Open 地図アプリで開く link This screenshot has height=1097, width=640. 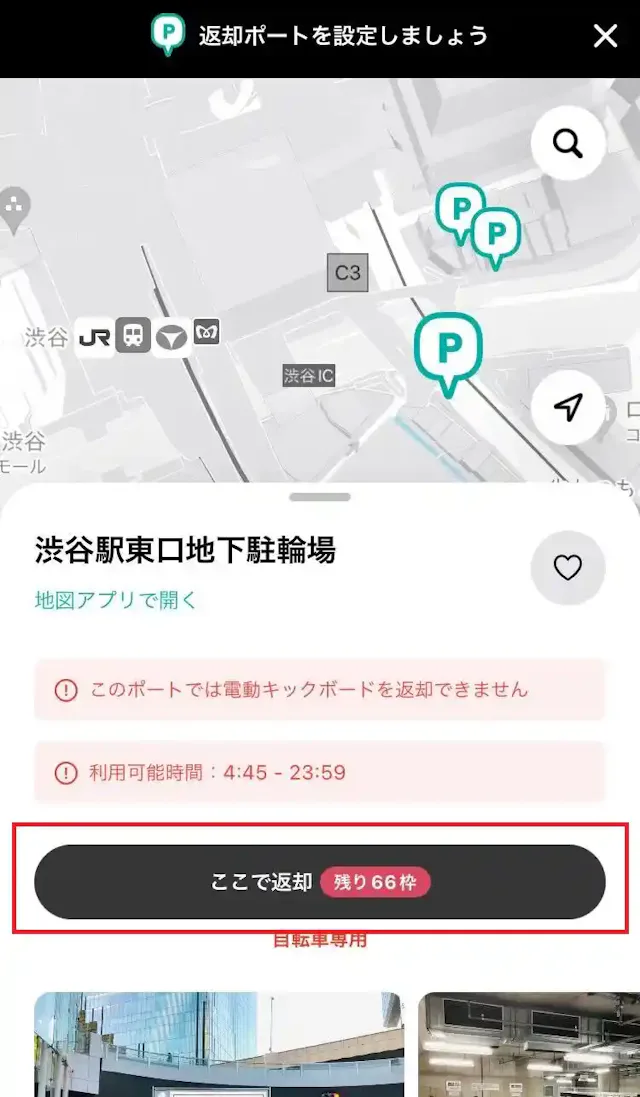click(116, 600)
